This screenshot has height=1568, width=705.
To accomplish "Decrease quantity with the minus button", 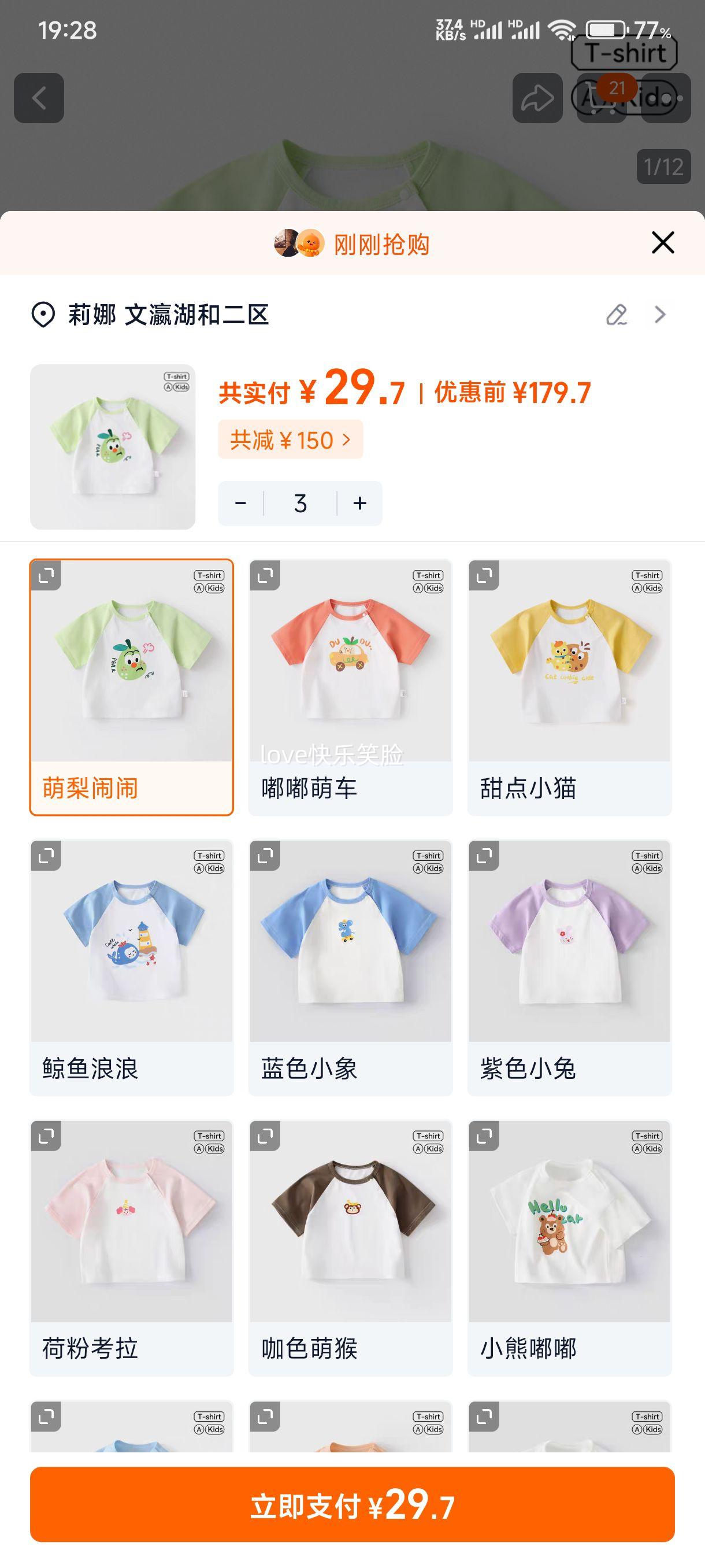I will (241, 504).
